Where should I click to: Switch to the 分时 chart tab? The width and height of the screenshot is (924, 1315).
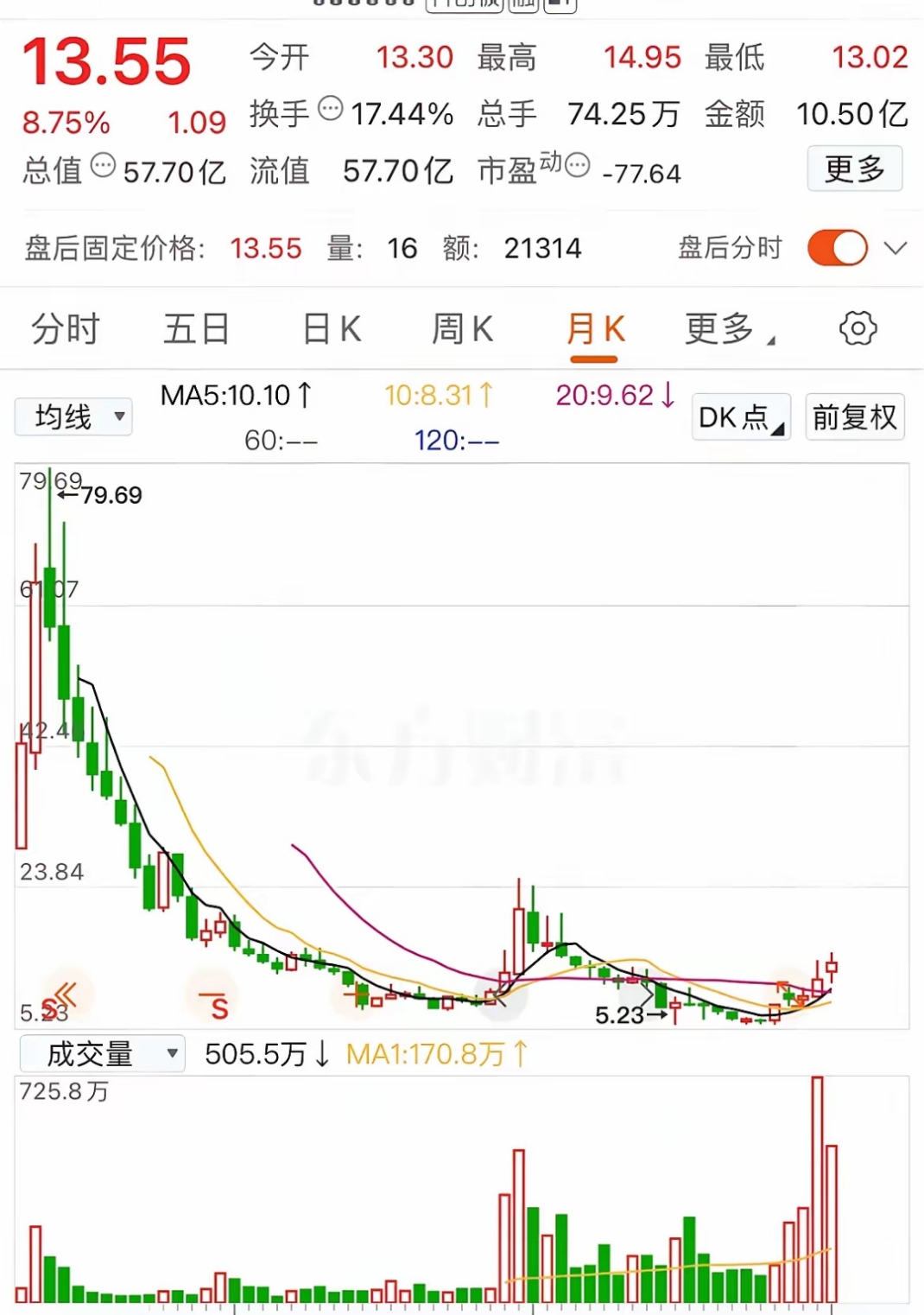coord(66,329)
